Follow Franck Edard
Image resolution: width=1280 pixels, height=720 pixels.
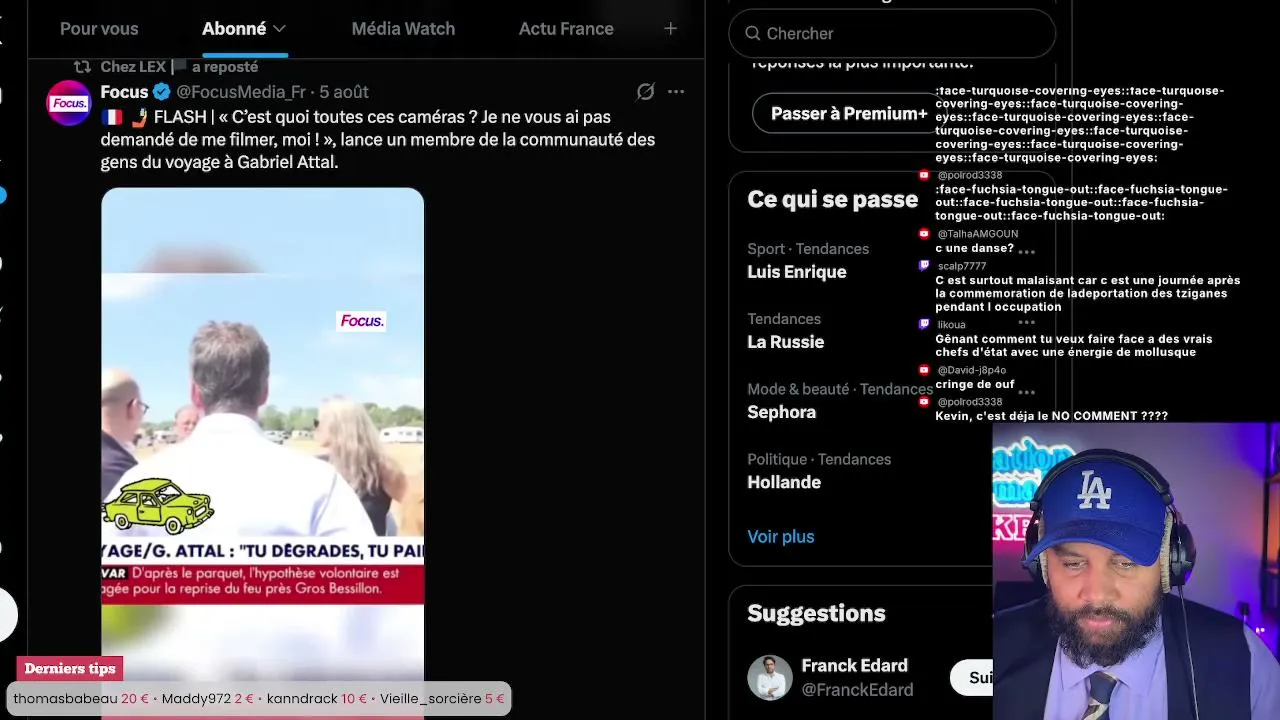[x=975, y=678]
